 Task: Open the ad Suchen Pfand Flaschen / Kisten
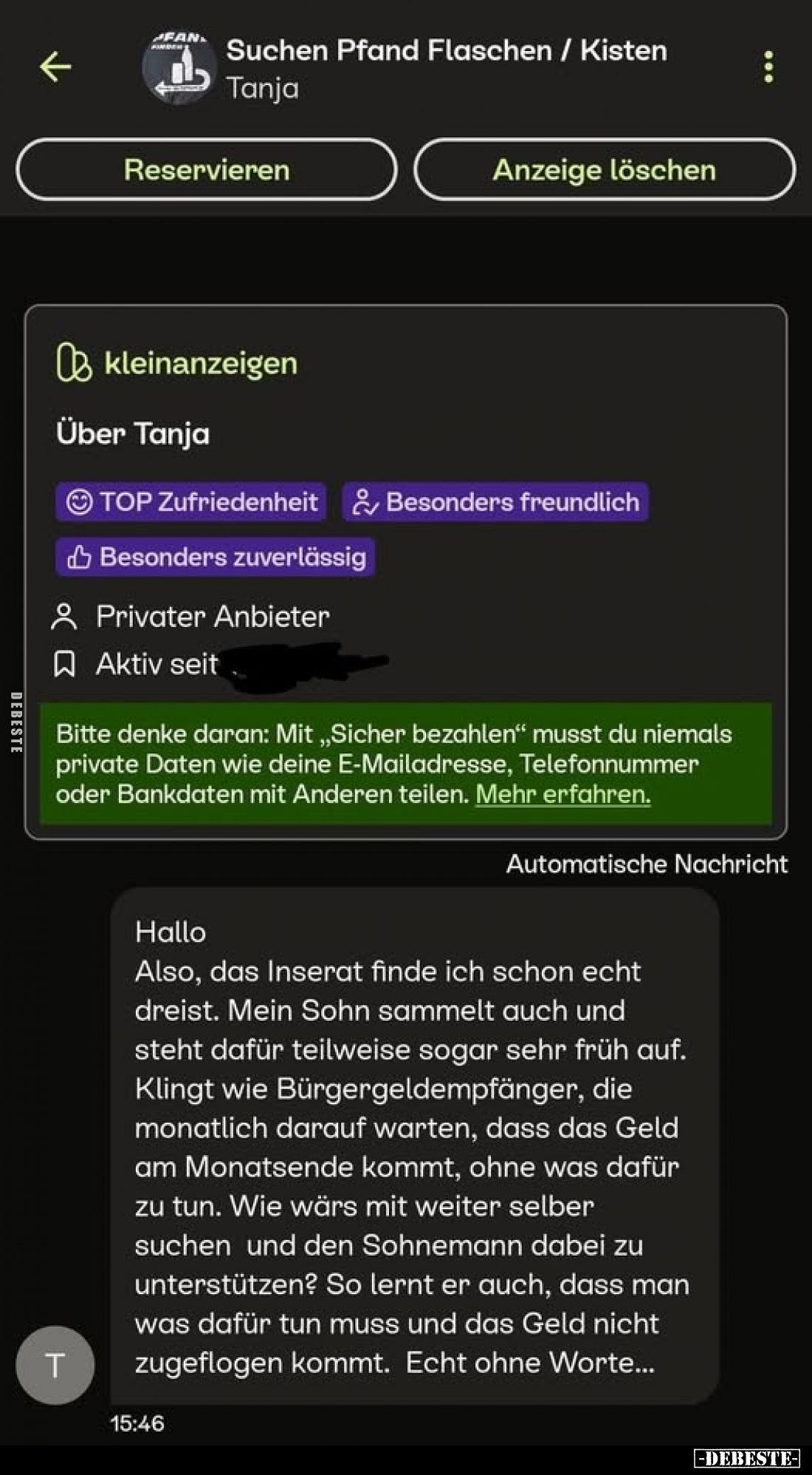point(446,51)
